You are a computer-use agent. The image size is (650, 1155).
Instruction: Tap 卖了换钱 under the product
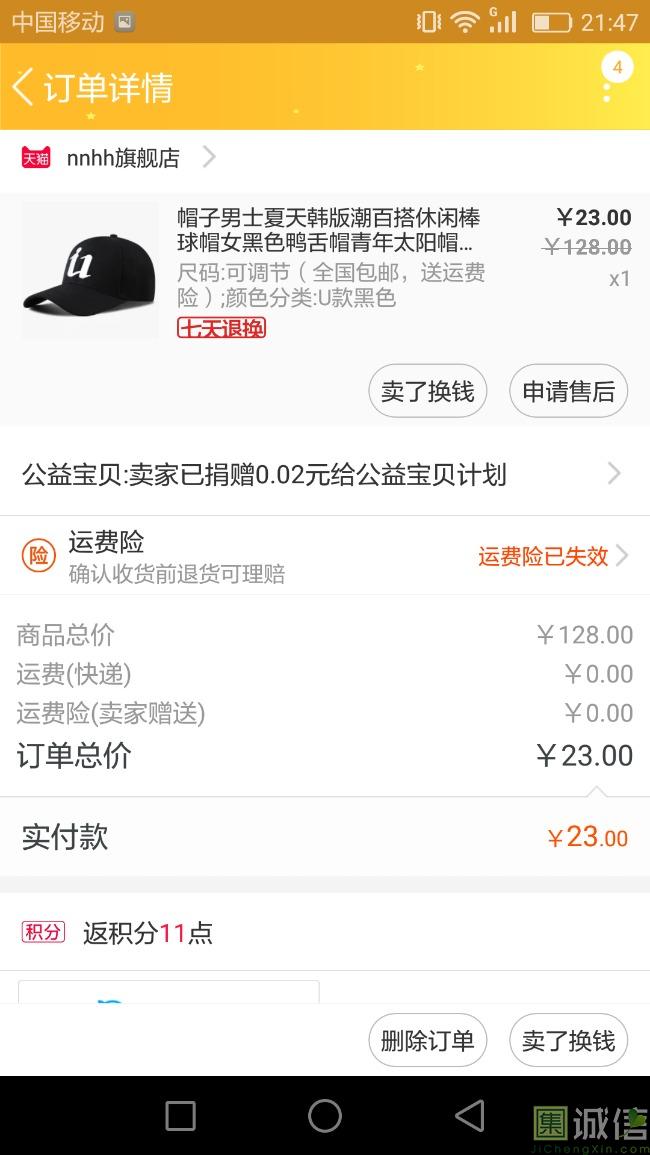tap(427, 391)
